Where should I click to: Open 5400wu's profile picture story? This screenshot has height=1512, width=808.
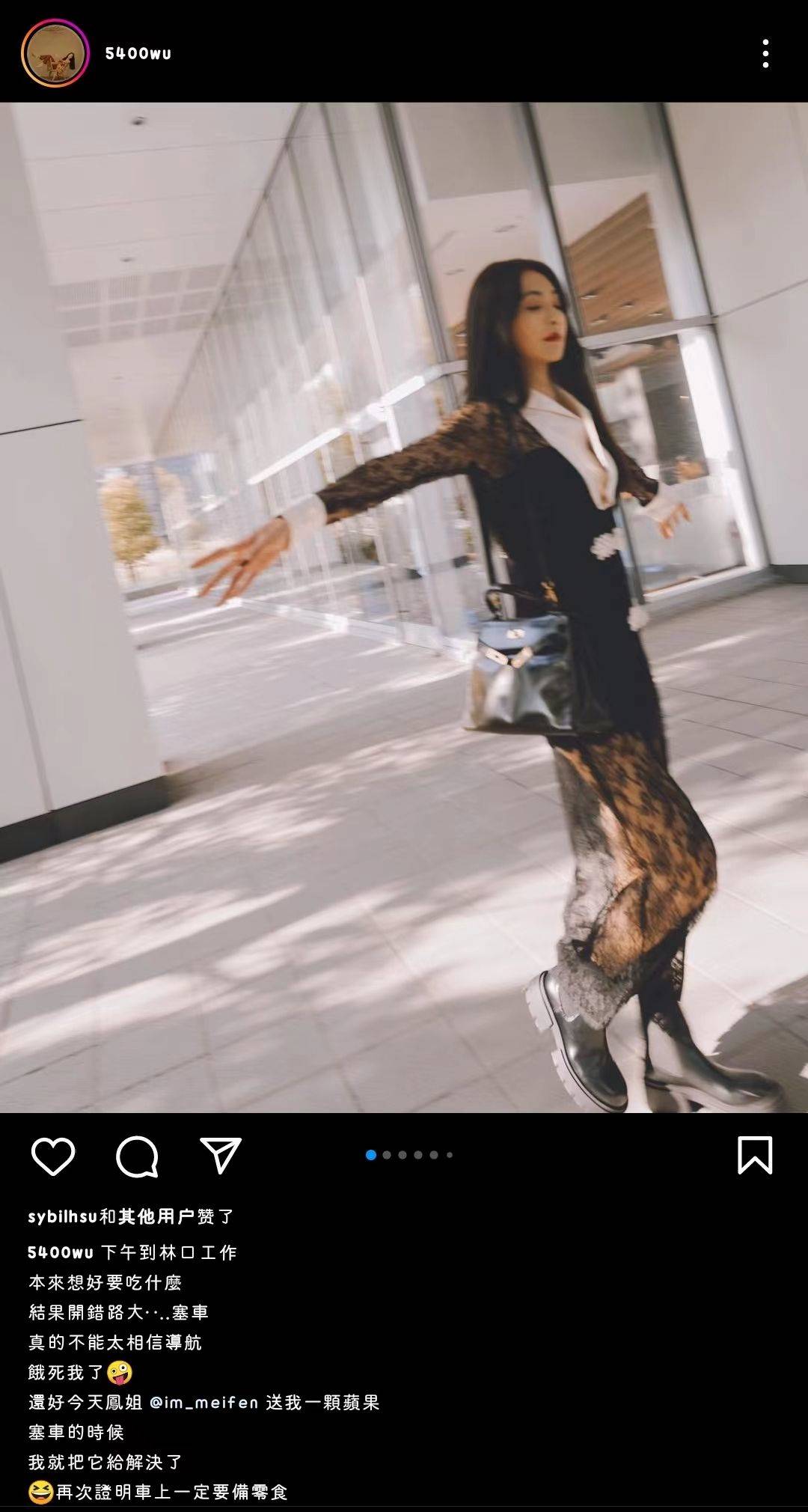pyautogui.click(x=55, y=54)
